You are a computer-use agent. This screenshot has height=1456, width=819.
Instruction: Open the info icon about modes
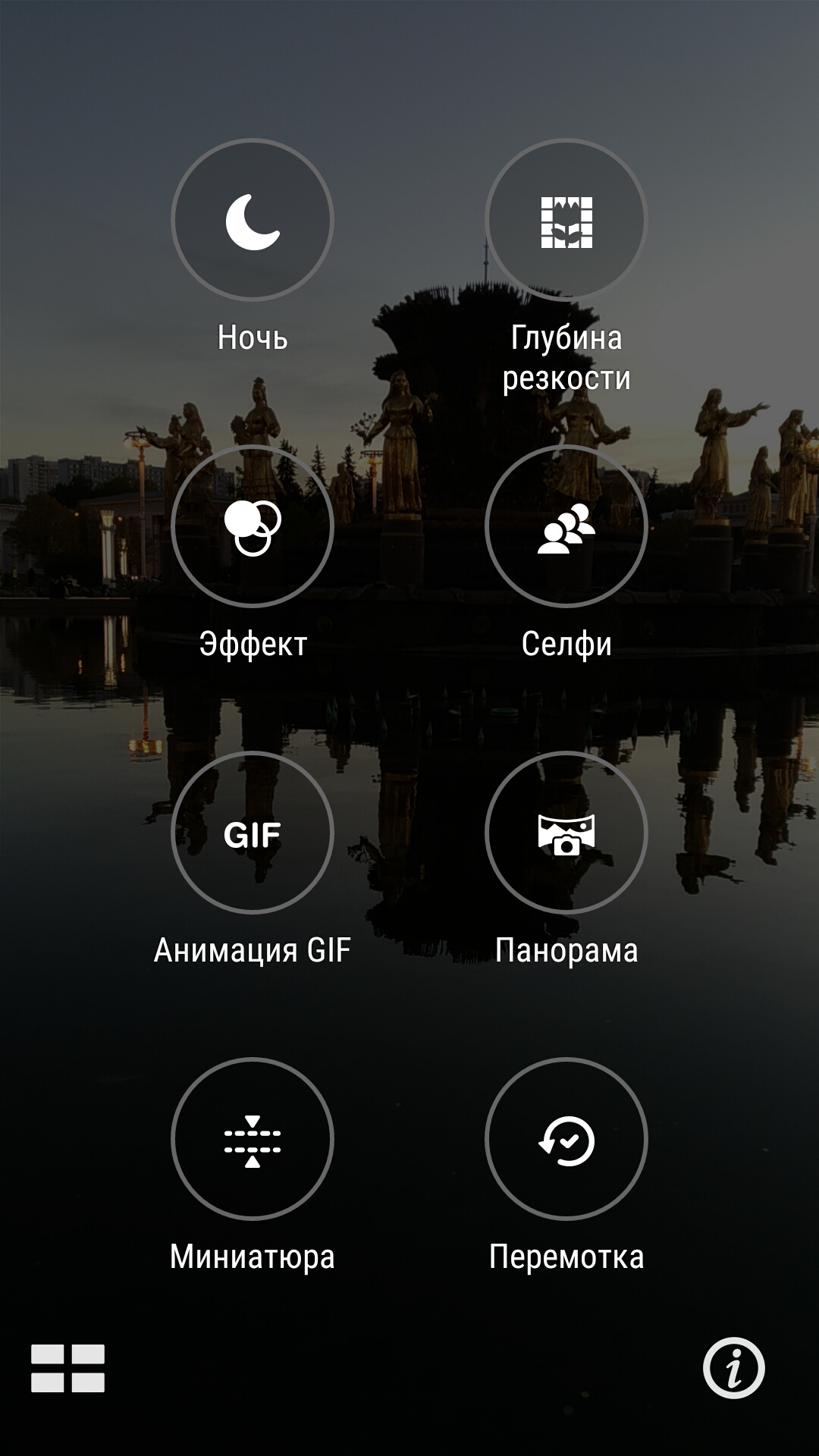pyautogui.click(x=734, y=1368)
